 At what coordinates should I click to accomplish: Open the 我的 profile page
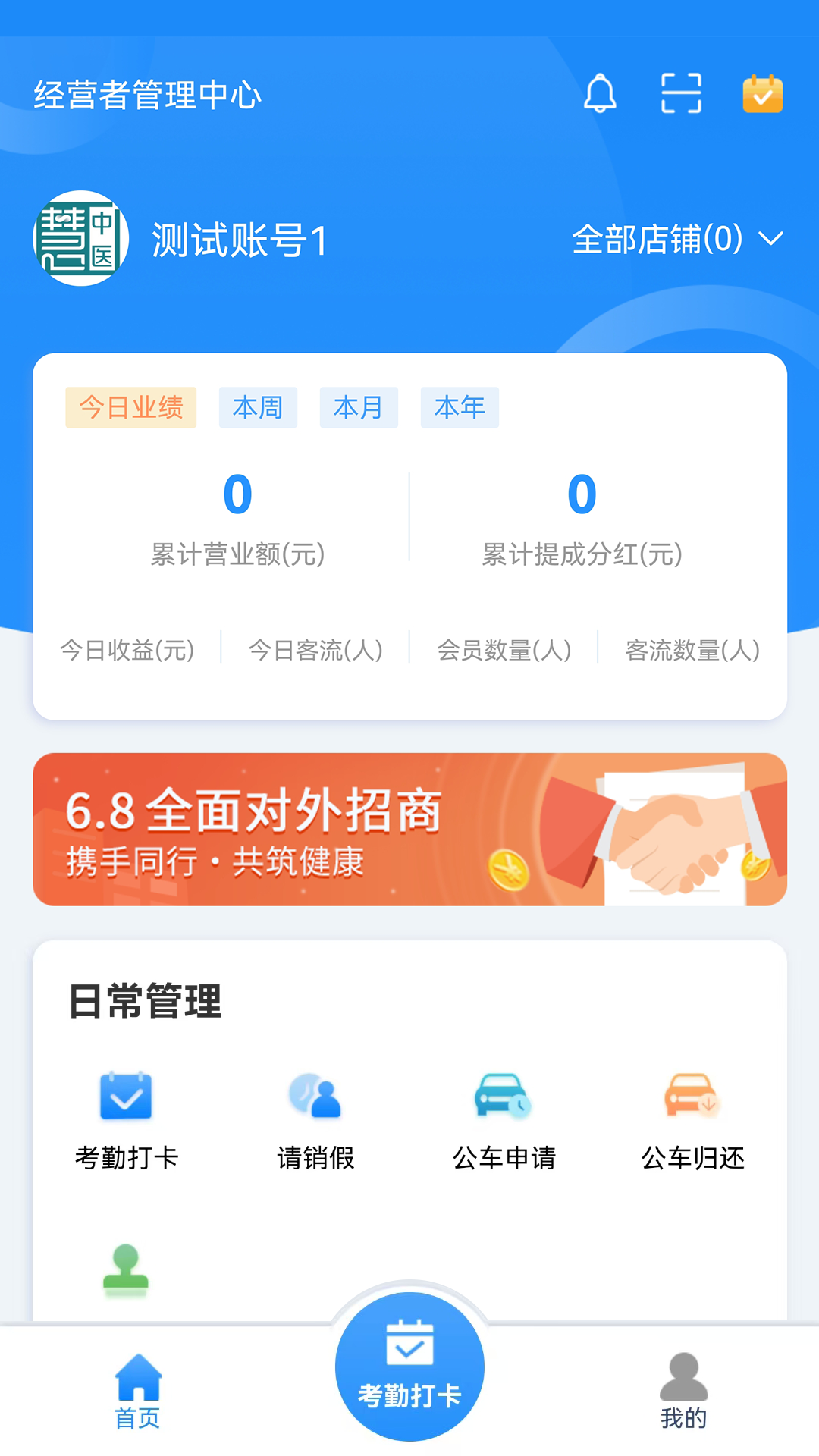point(683,1395)
